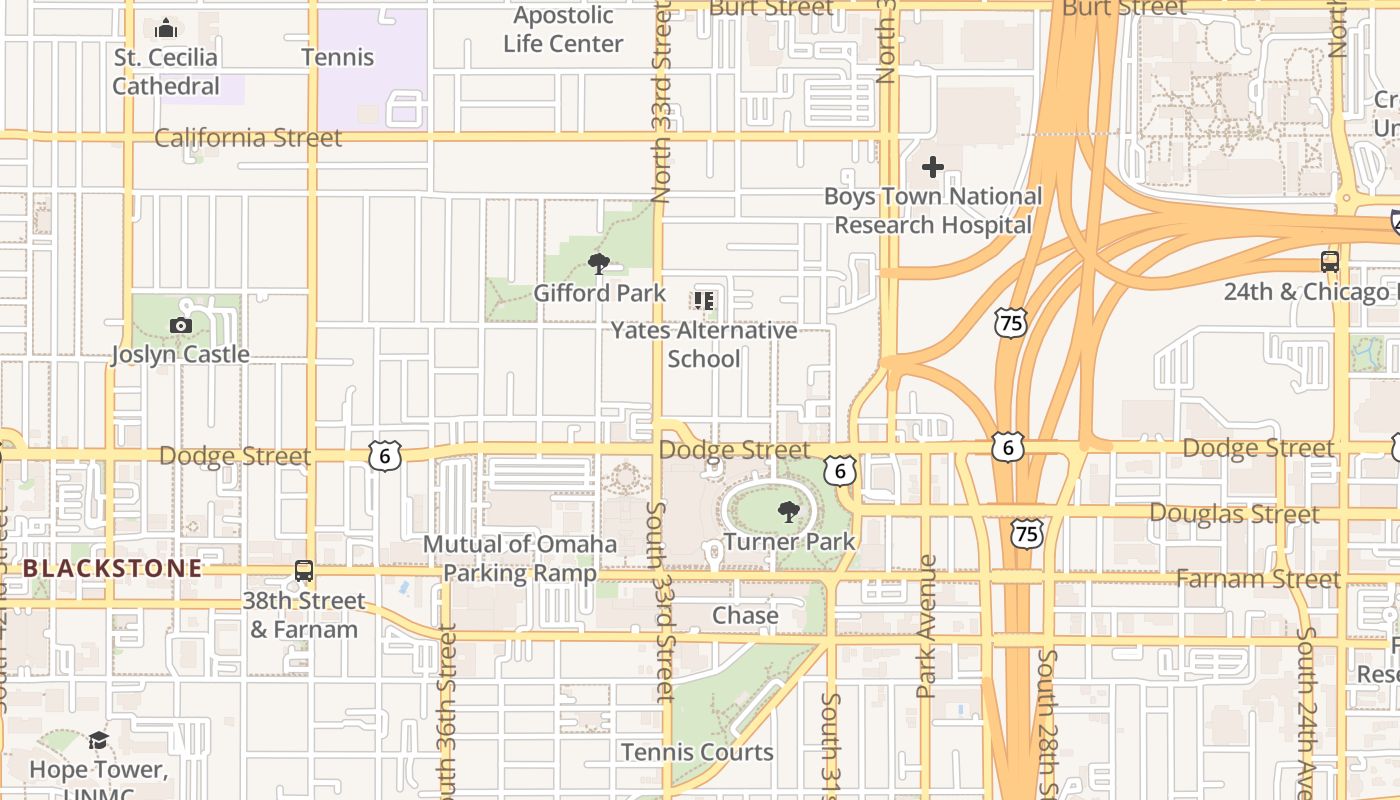The width and height of the screenshot is (1400, 800).
Task: Open the Yates Alternative School marker
Action: [x=704, y=301]
